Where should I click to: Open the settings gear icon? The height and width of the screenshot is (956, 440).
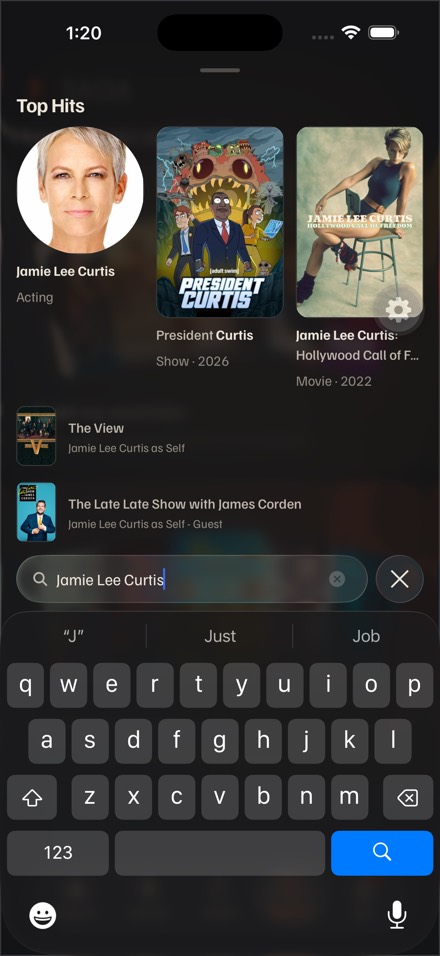pyautogui.click(x=399, y=310)
